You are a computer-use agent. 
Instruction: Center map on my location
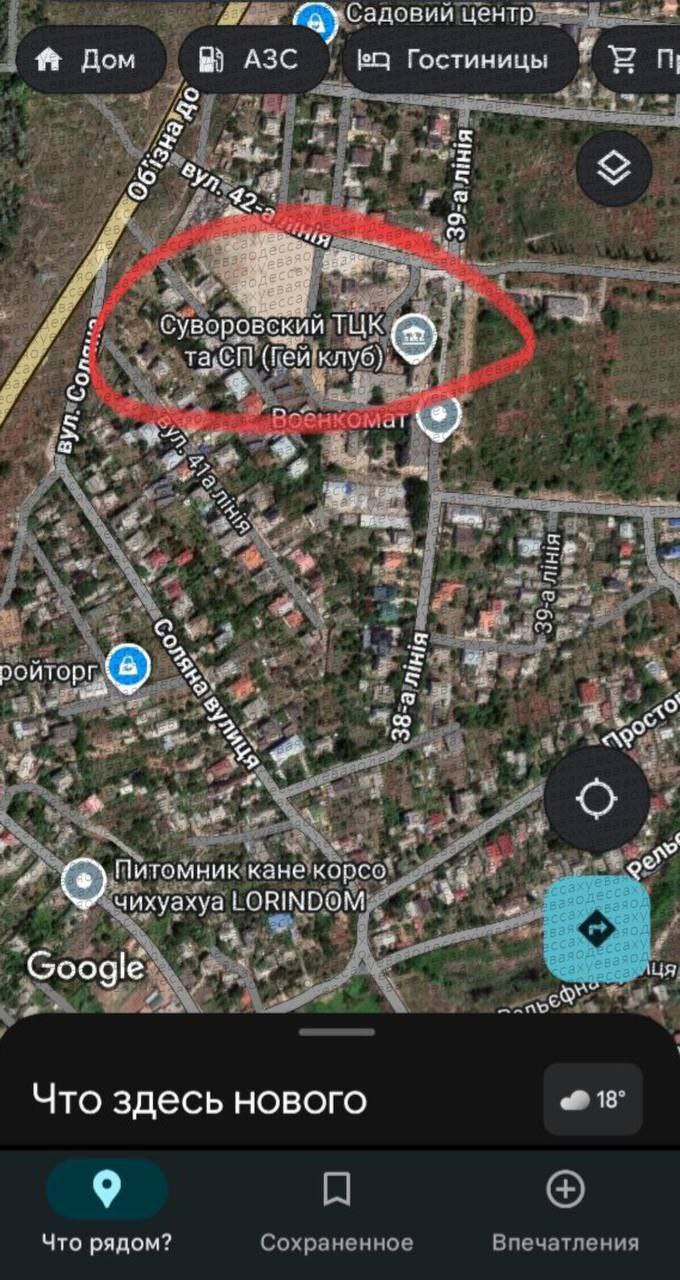click(598, 798)
